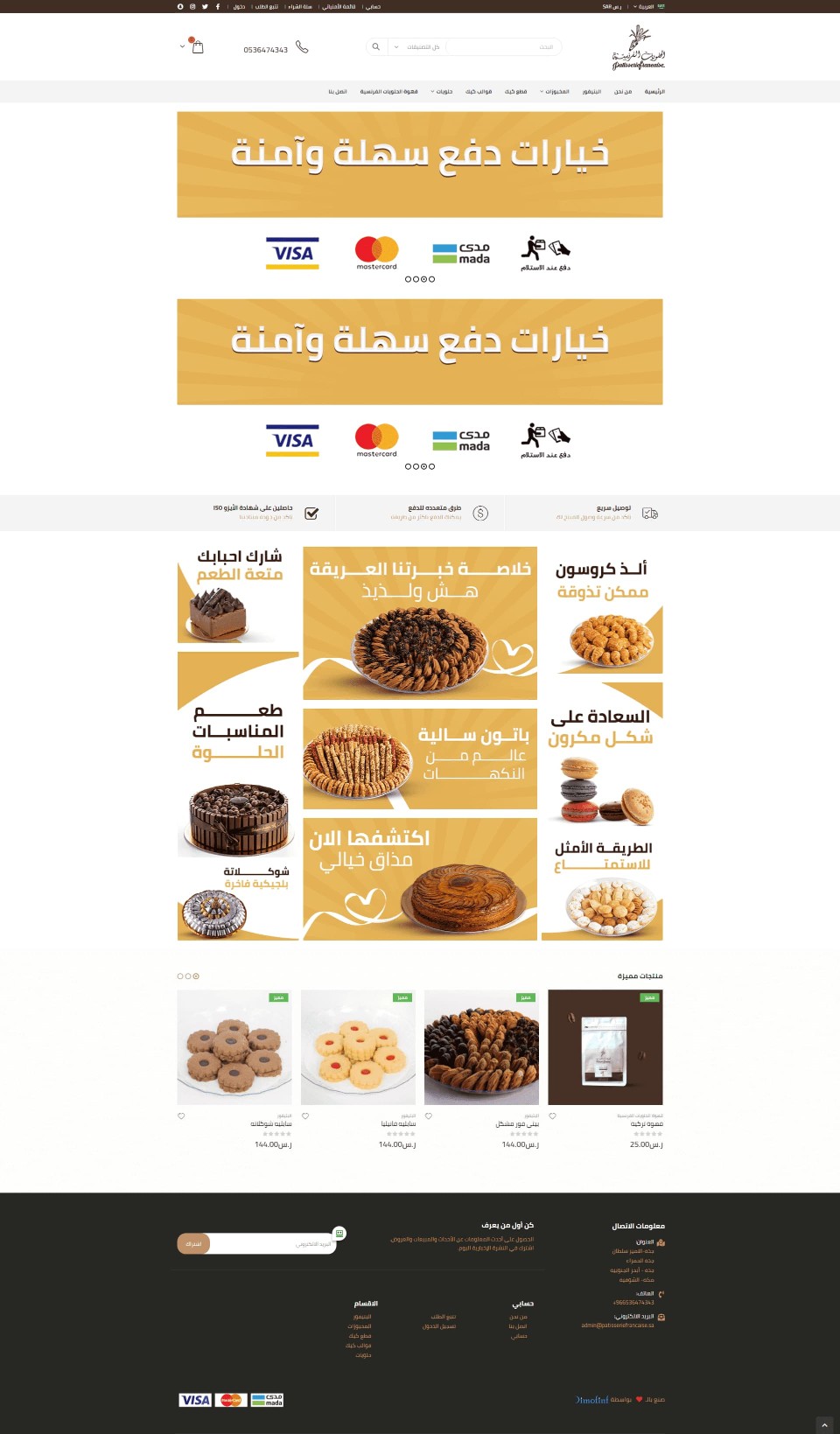Open the قوالب كيك menu item

tap(479, 91)
